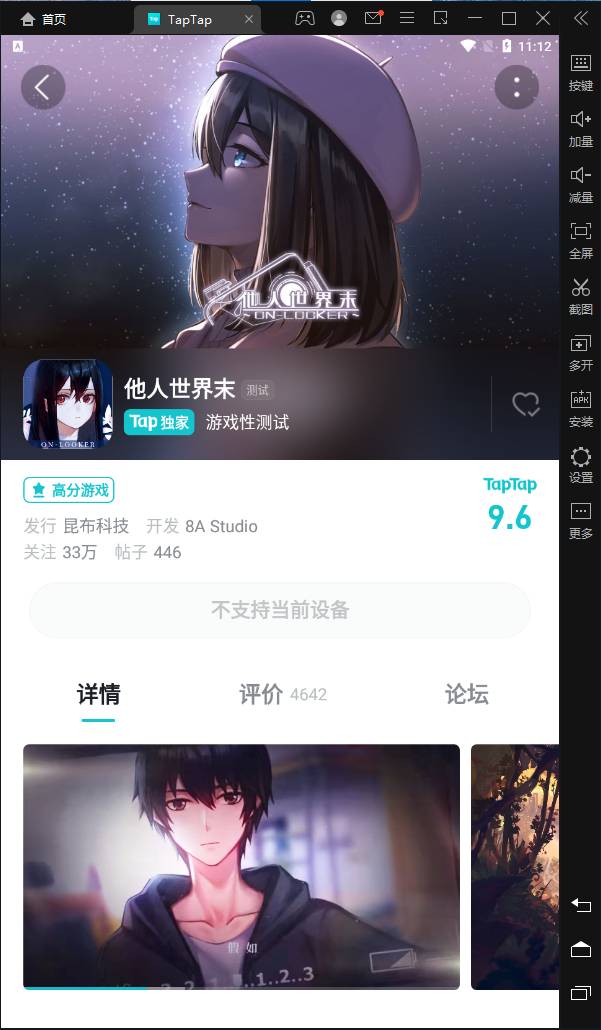Go back using the top-left arrow

click(x=43, y=87)
